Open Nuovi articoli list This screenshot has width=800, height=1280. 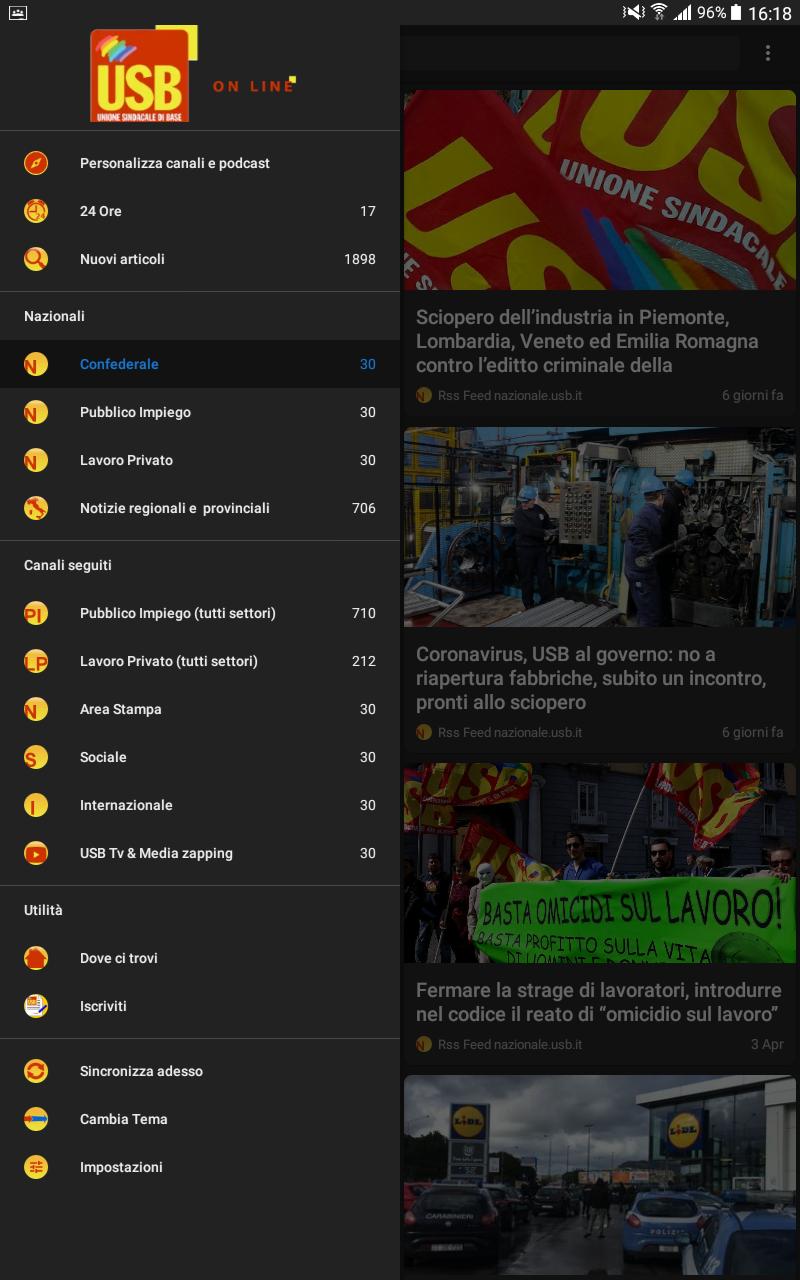coord(200,259)
